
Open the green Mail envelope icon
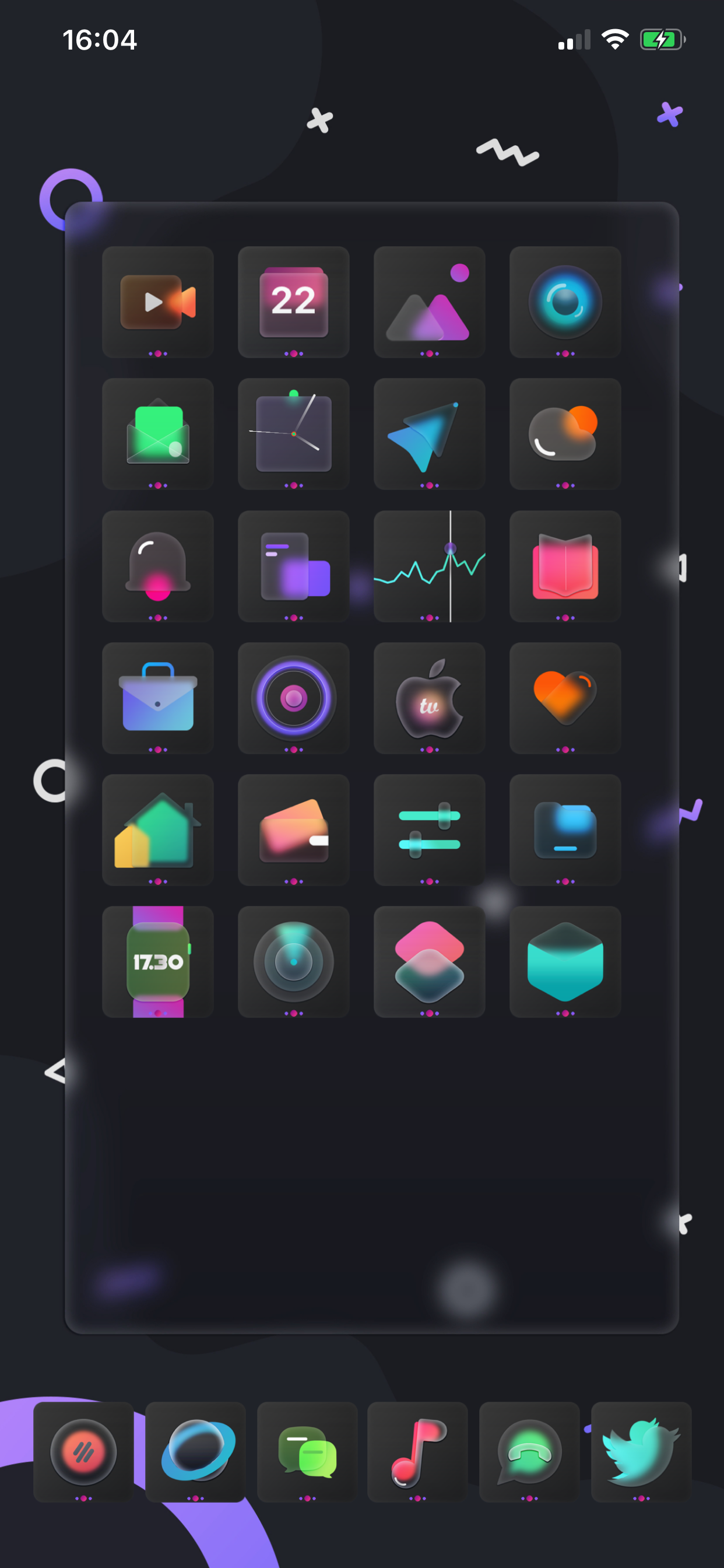click(x=157, y=434)
